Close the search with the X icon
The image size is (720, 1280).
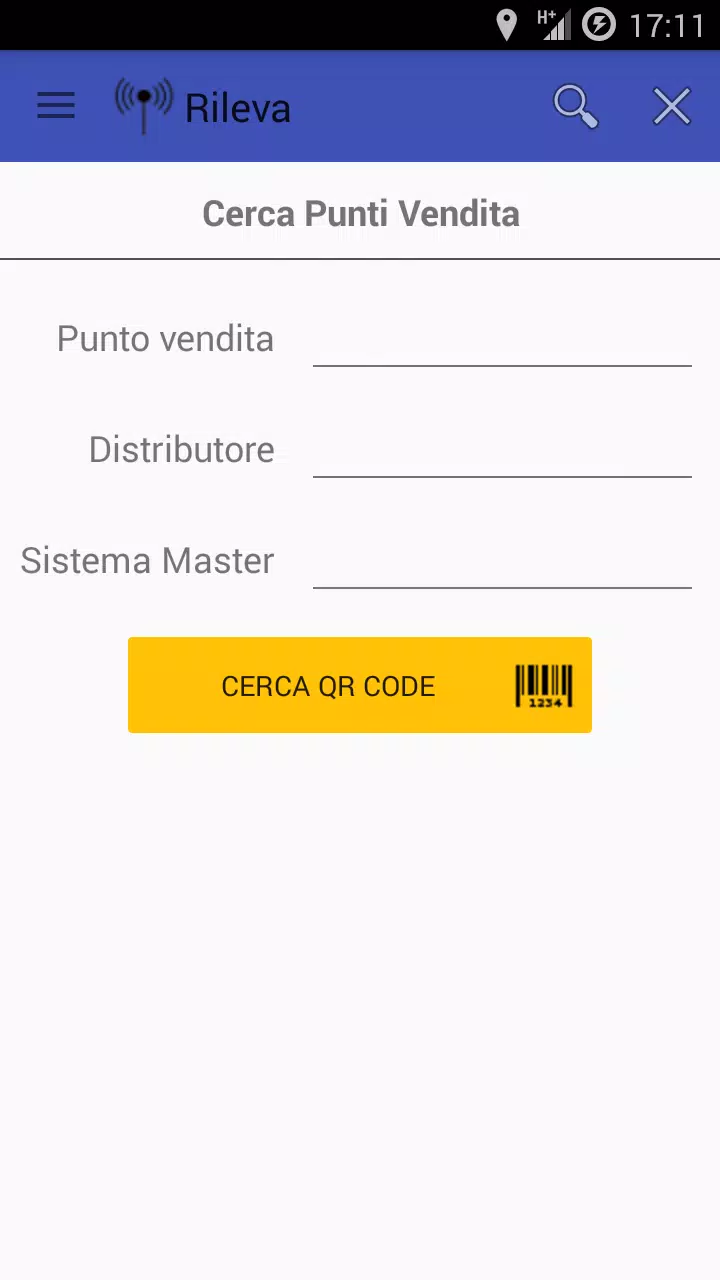(671, 106)
